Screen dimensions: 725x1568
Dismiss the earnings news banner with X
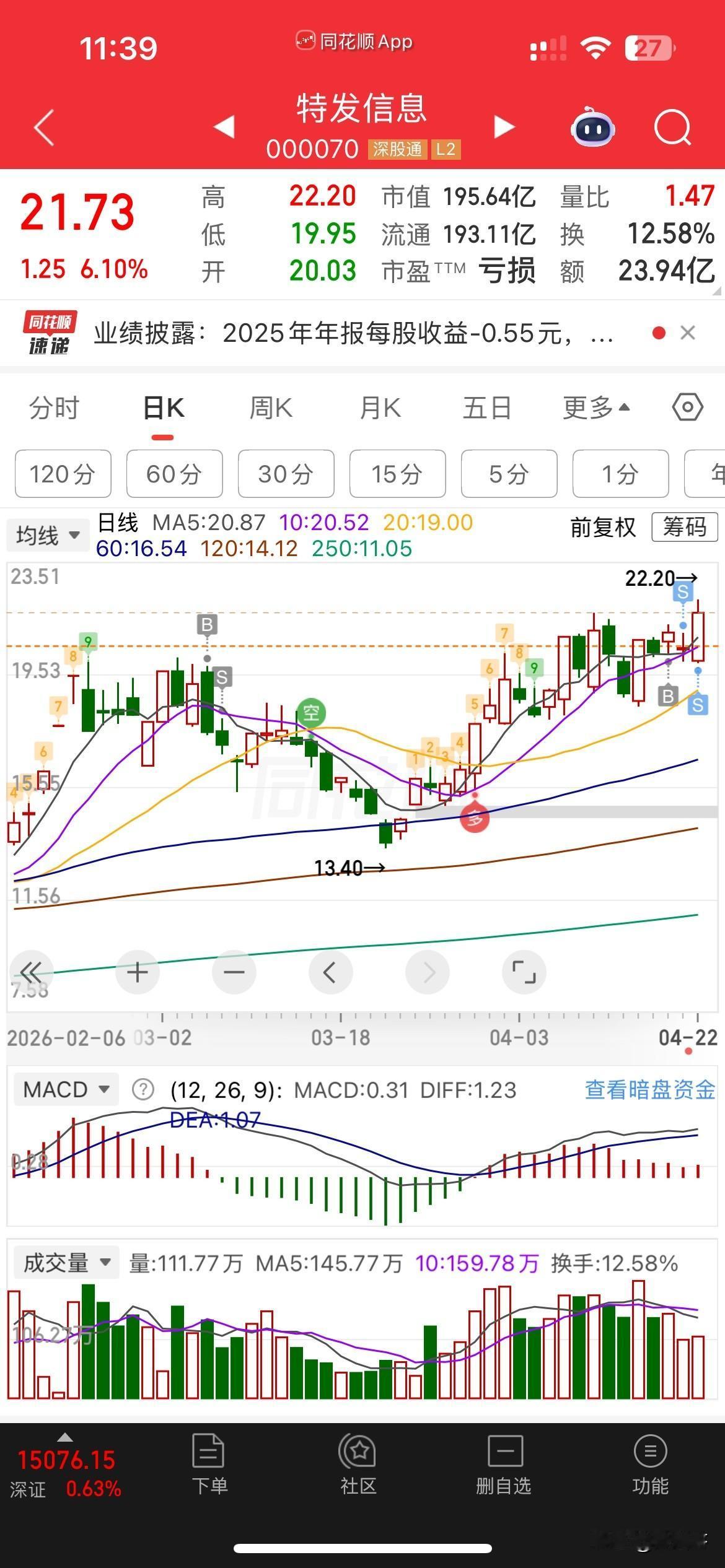688,333
